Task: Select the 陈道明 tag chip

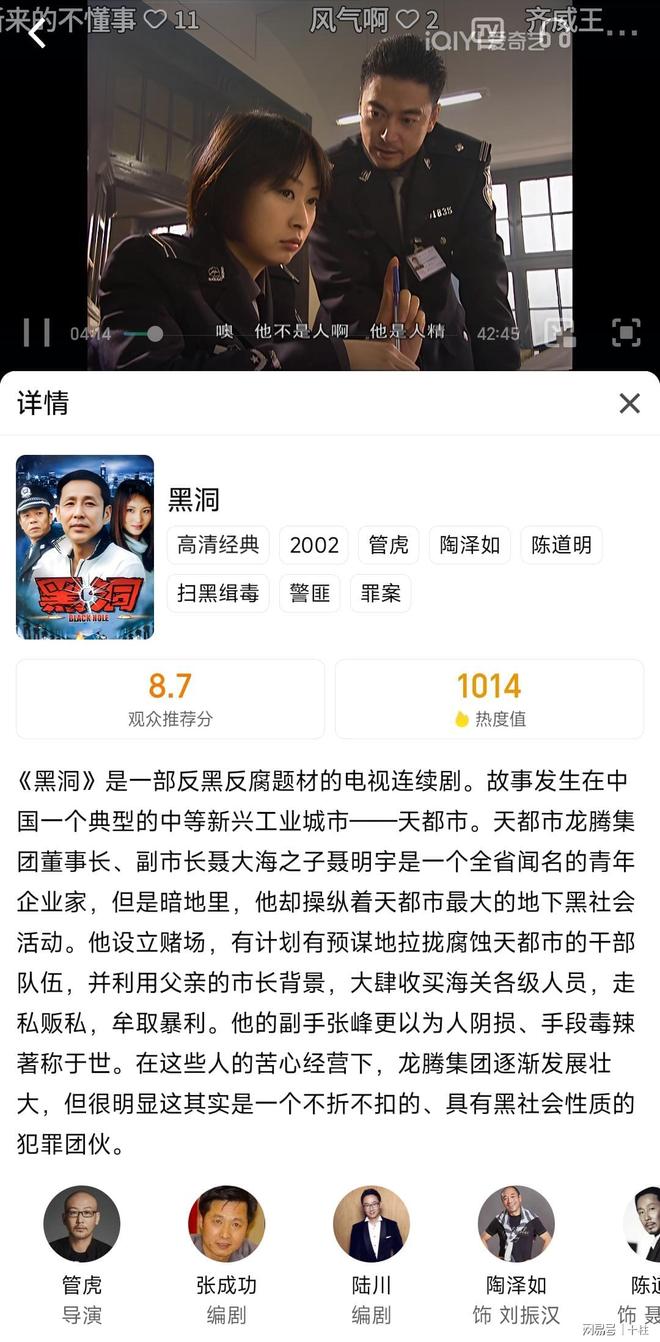Action: click(561, 545)
